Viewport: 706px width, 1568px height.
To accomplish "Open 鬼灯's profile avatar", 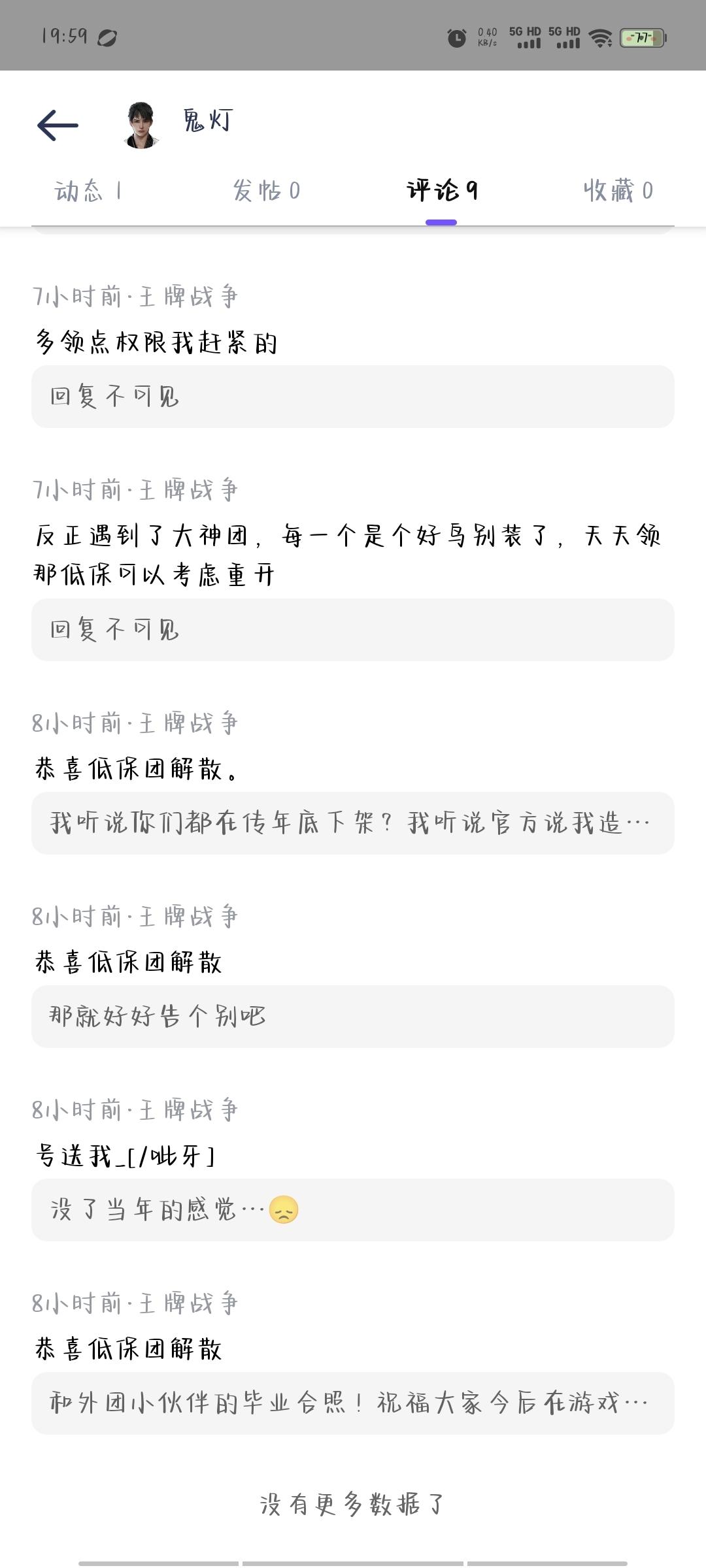I will coord(141,125).
